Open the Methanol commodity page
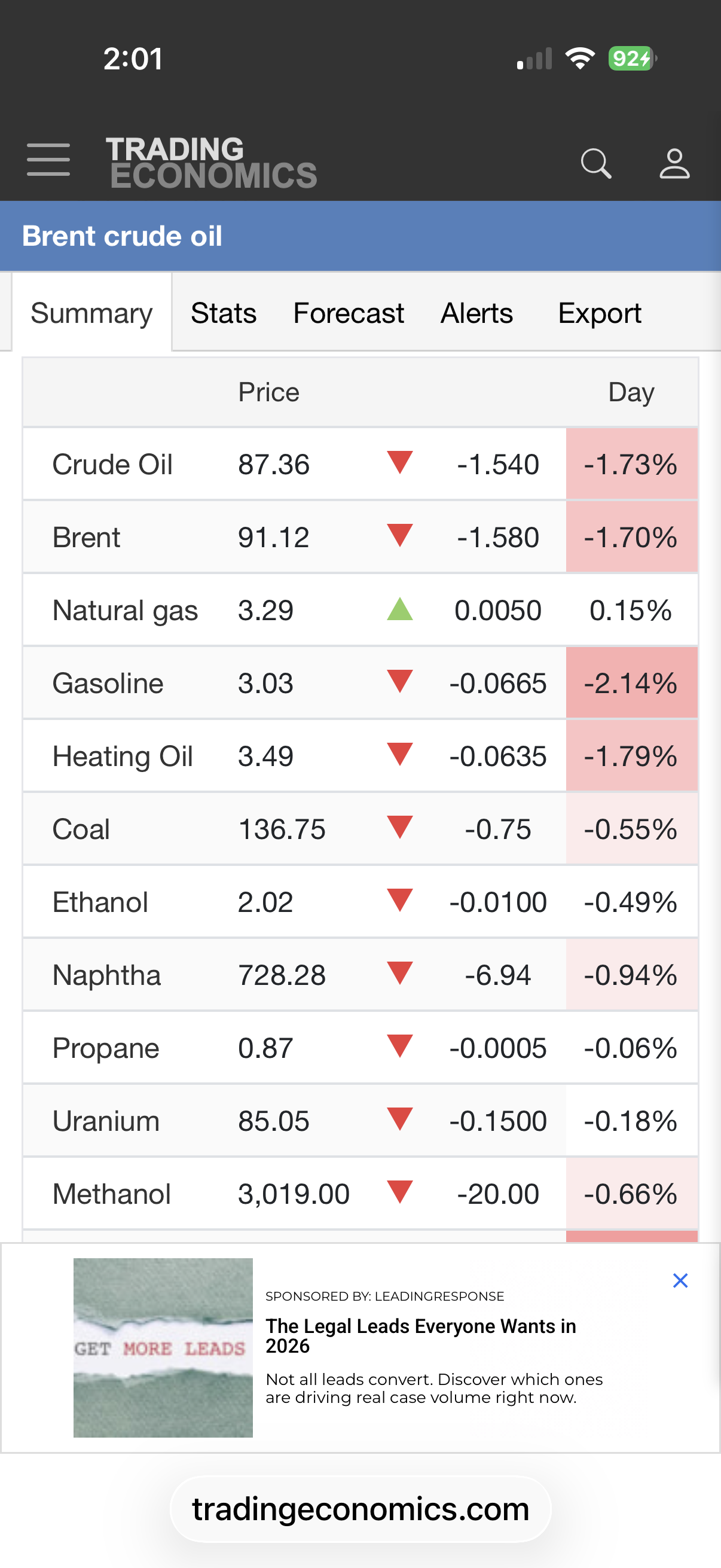Image resolution: width=721 pixels, height=1568 pixels. click(x=111, y=1194)
